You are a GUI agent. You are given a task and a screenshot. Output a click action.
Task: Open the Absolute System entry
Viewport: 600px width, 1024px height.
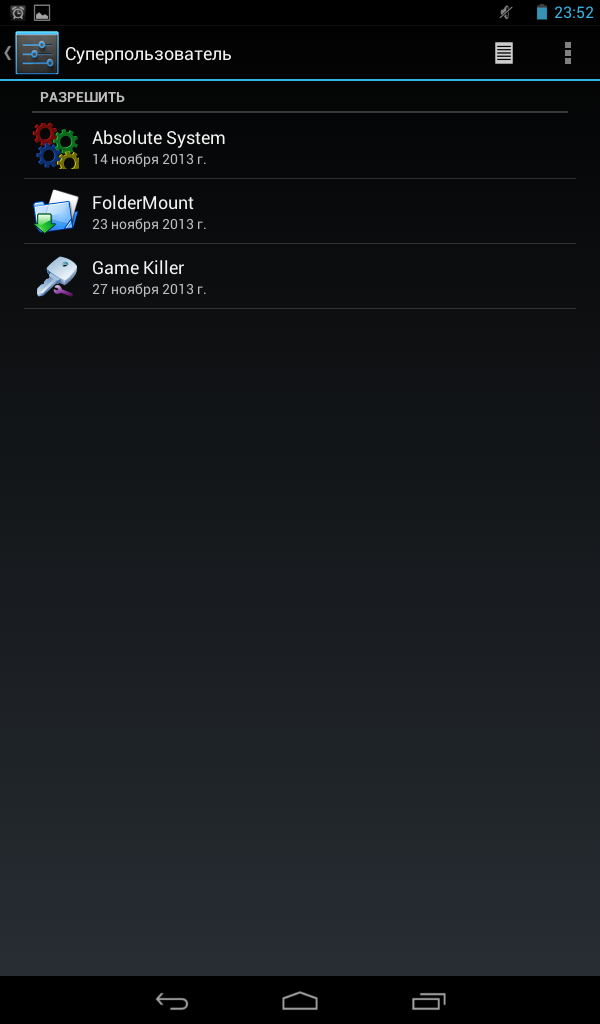point(300,146)
